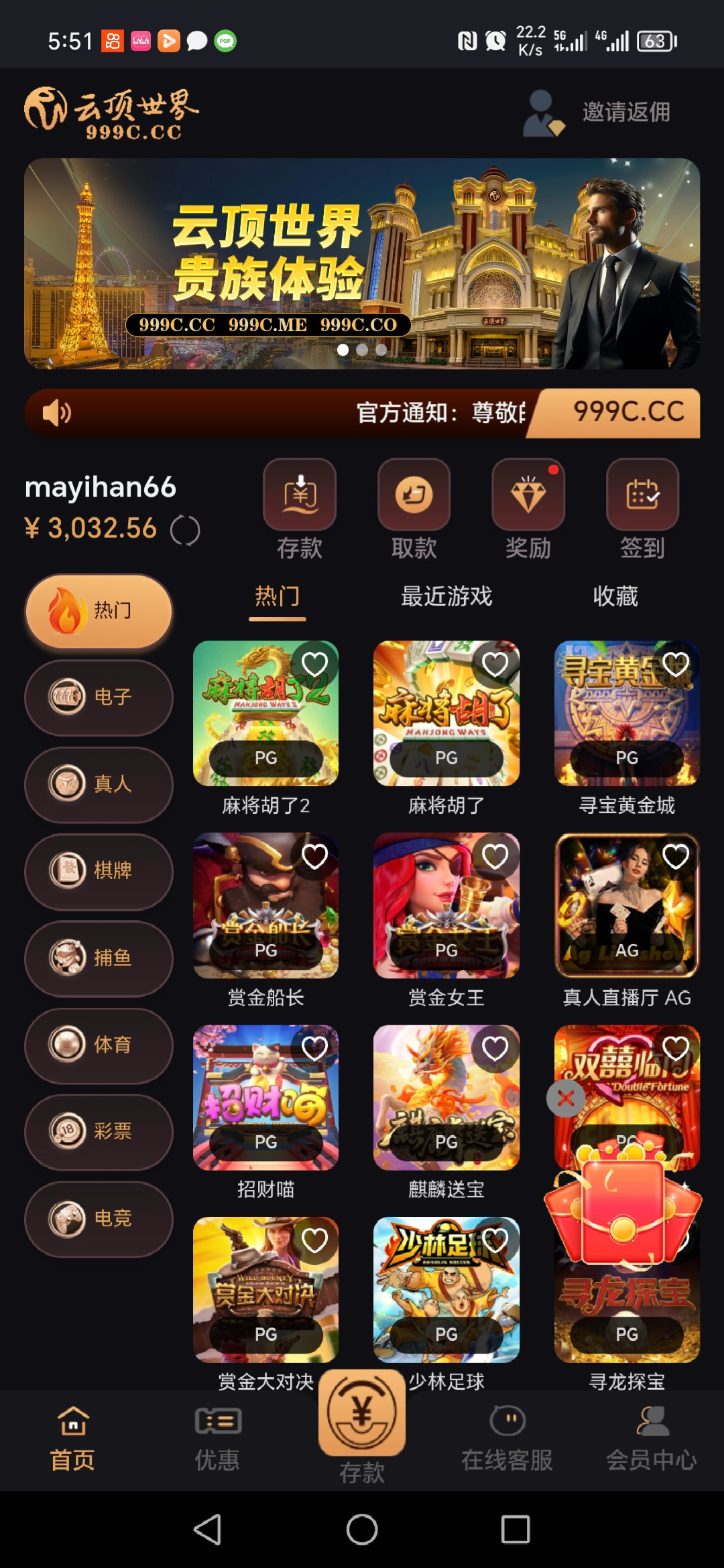Launch 真人直播厅 AG

(x=627, y=905)
